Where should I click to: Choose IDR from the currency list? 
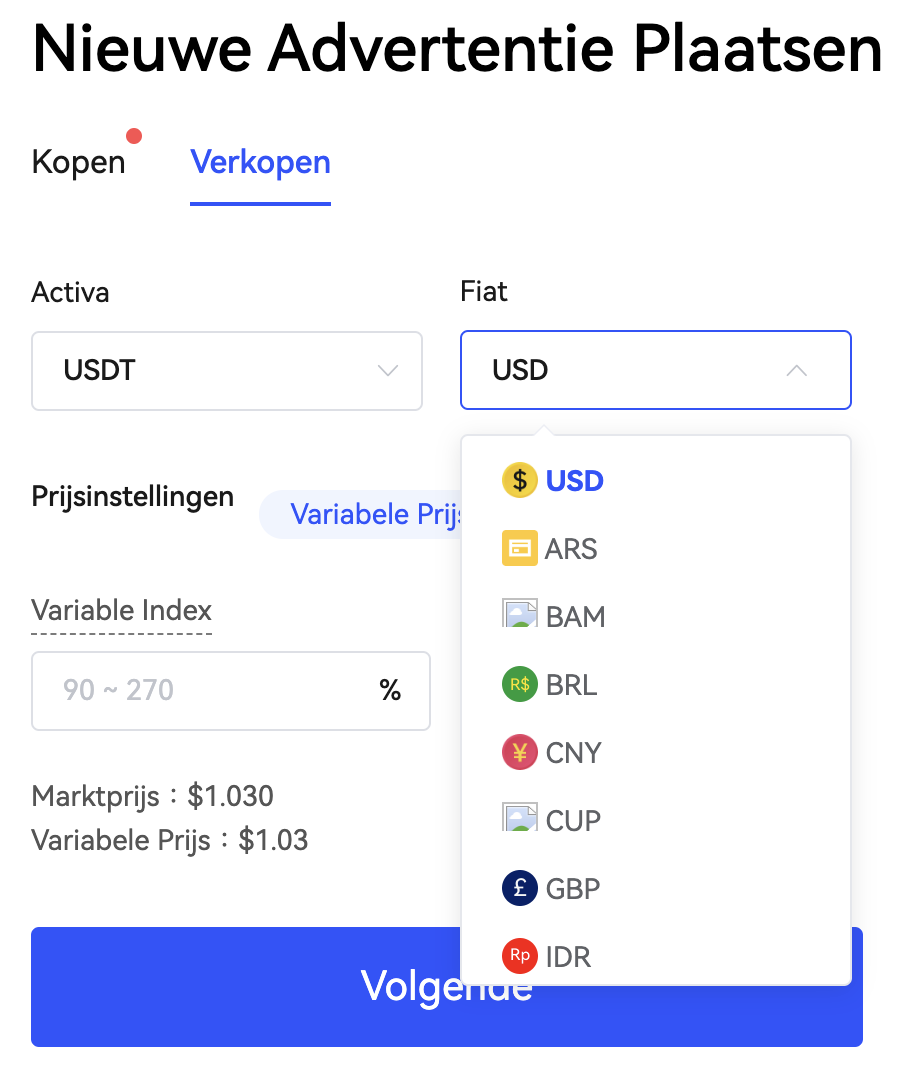pyautogui.click(x=567, y=957)
